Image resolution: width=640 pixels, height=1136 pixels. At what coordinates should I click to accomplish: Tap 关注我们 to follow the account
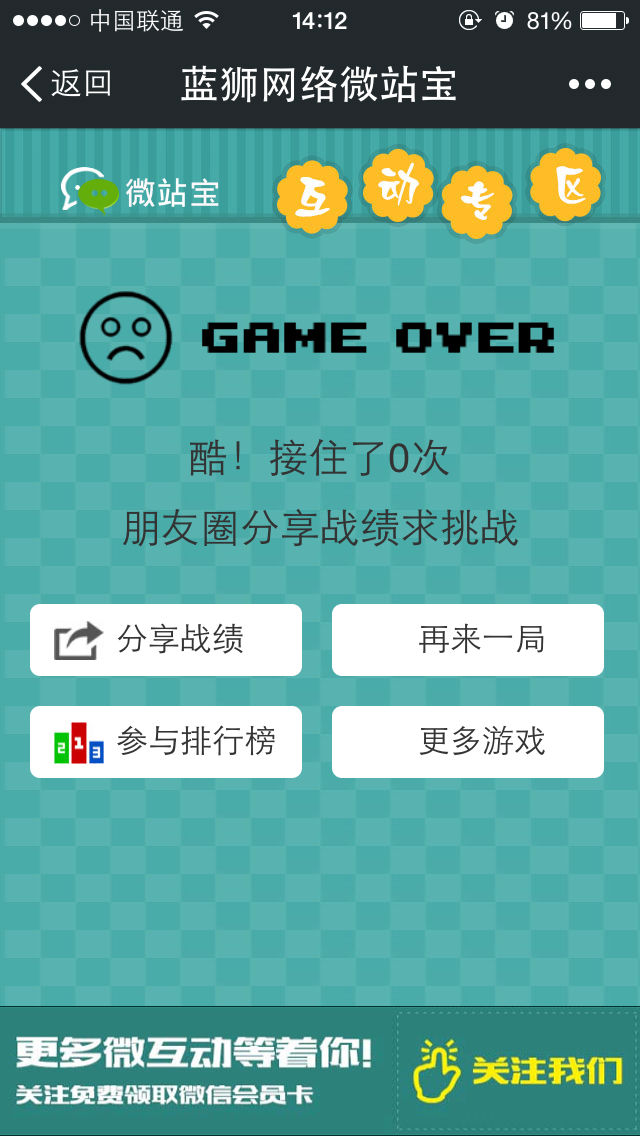[x=518, y=1072]
